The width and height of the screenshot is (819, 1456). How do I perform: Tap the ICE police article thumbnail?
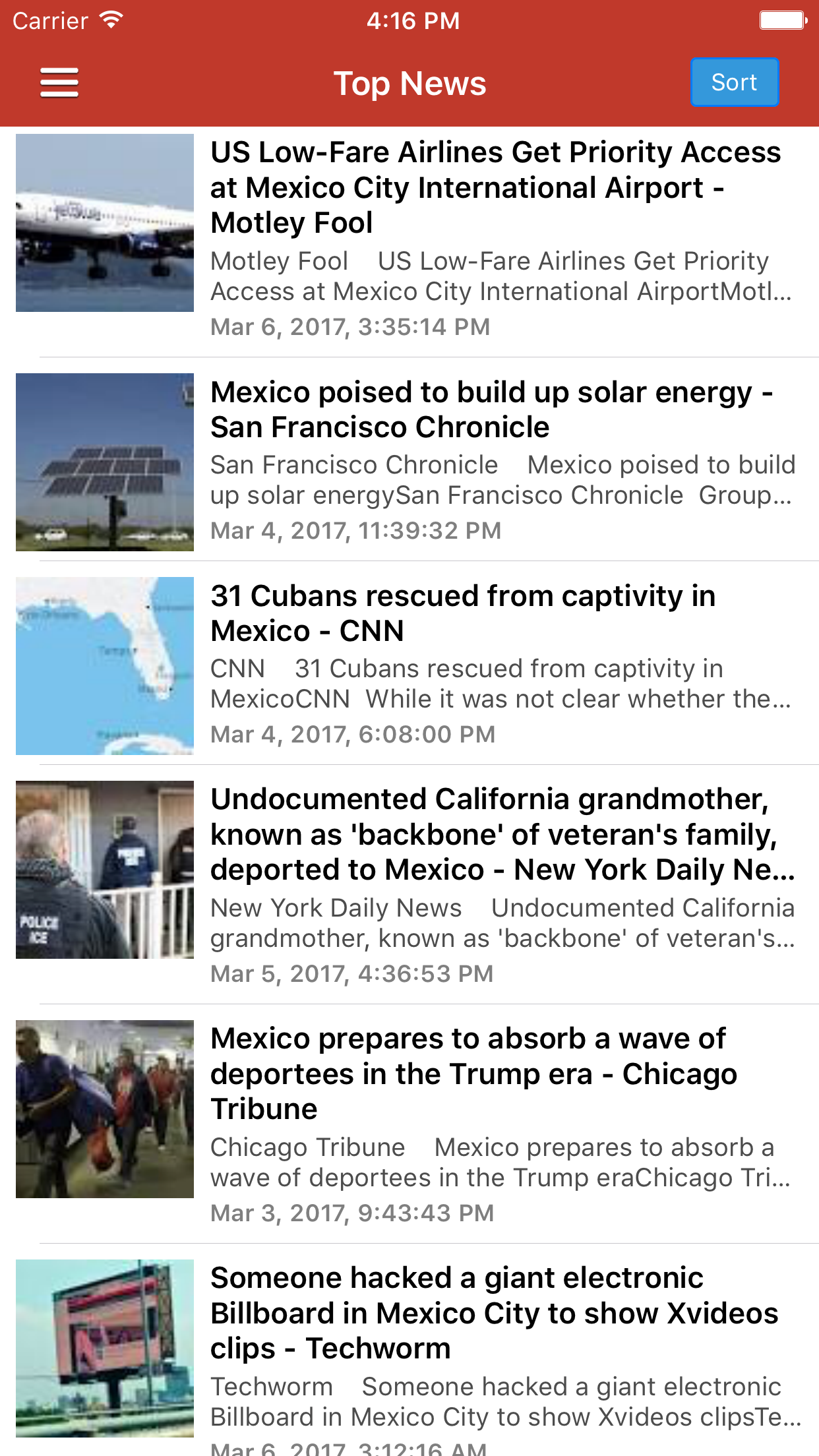(105, 870)
